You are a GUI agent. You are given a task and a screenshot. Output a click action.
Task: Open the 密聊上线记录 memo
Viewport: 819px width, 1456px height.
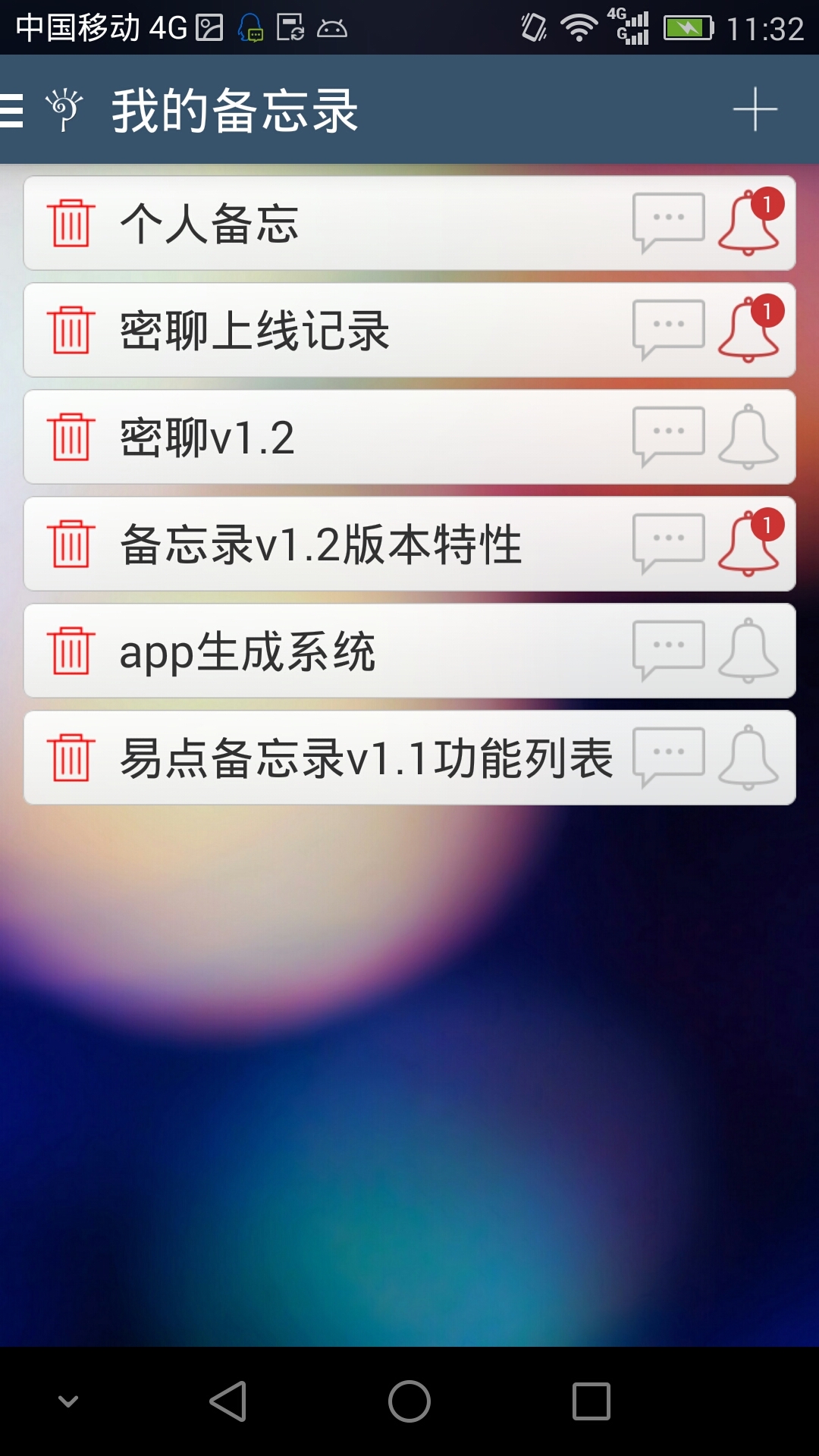click(255, 331)
